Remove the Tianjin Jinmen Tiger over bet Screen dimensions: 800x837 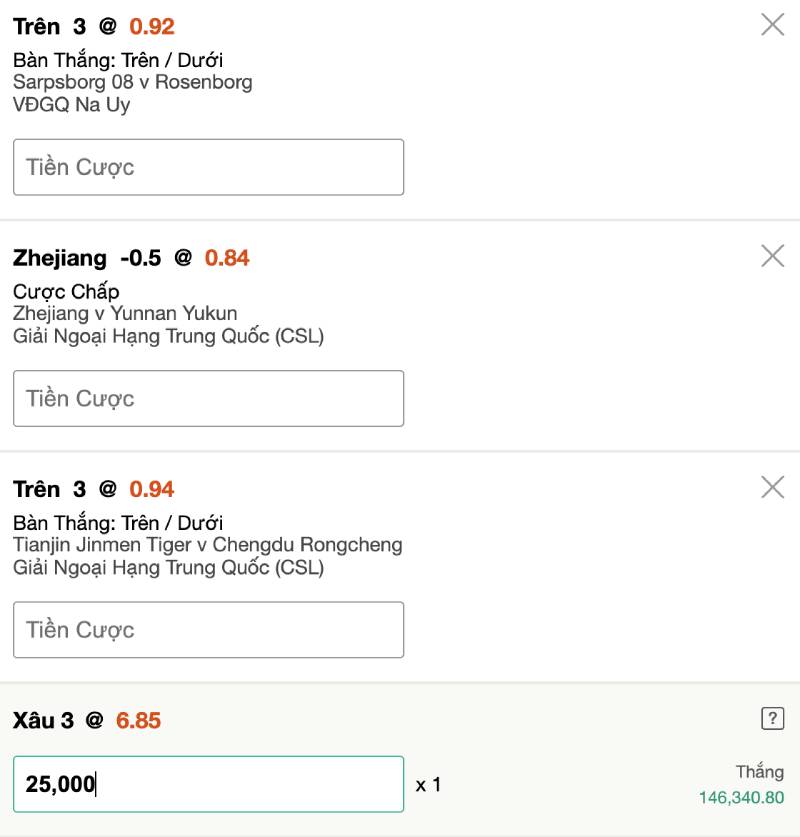[x=772, y=488]
